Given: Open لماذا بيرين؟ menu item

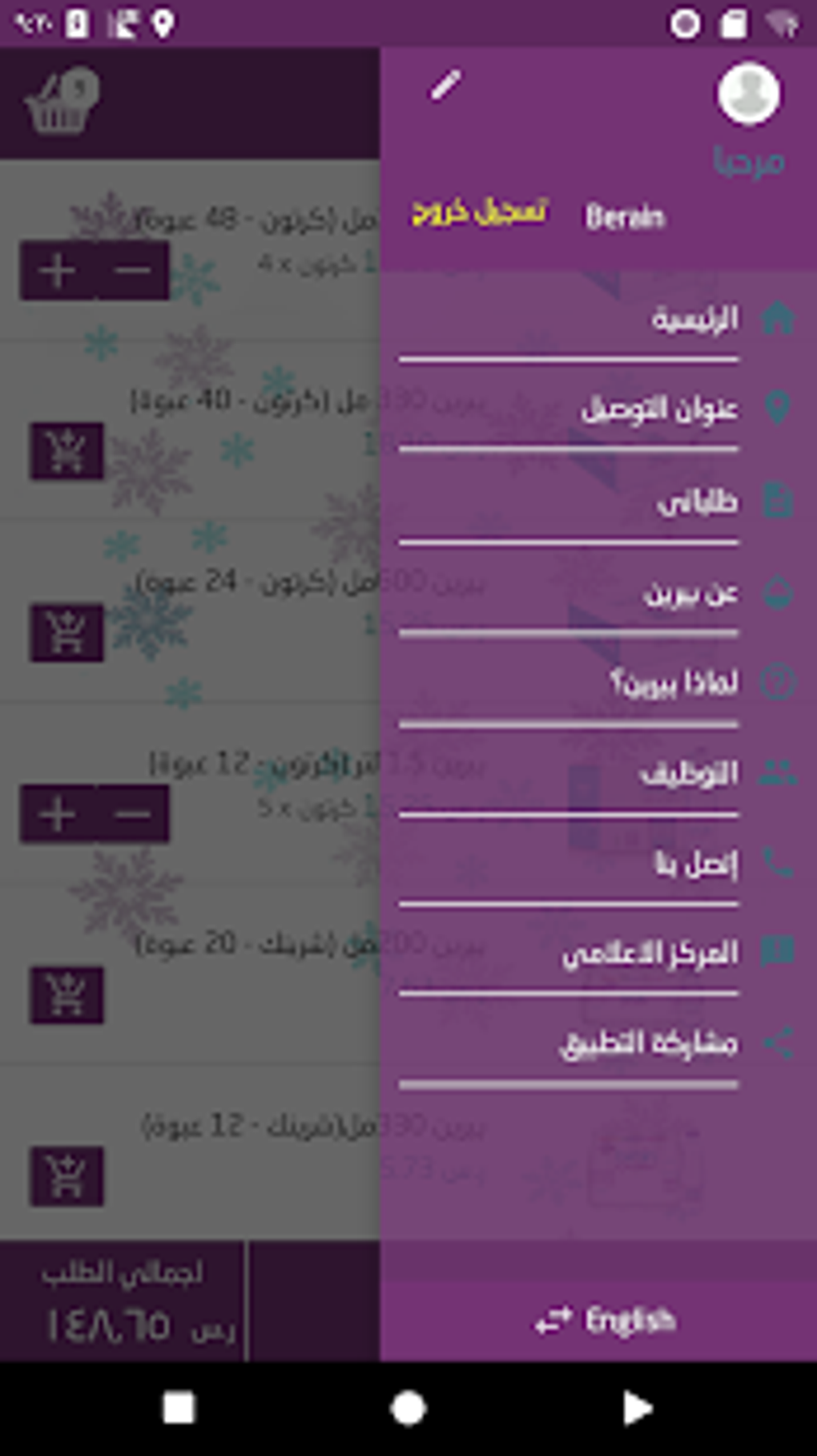Looking at the screenshot, I should (598, 683).
